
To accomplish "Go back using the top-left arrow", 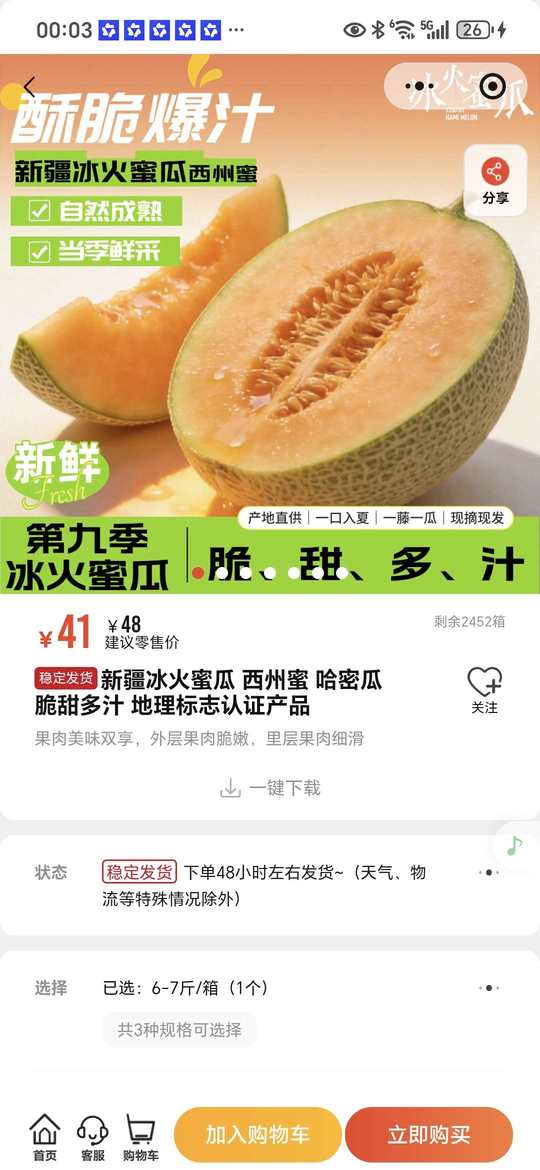I will [28, 88].
